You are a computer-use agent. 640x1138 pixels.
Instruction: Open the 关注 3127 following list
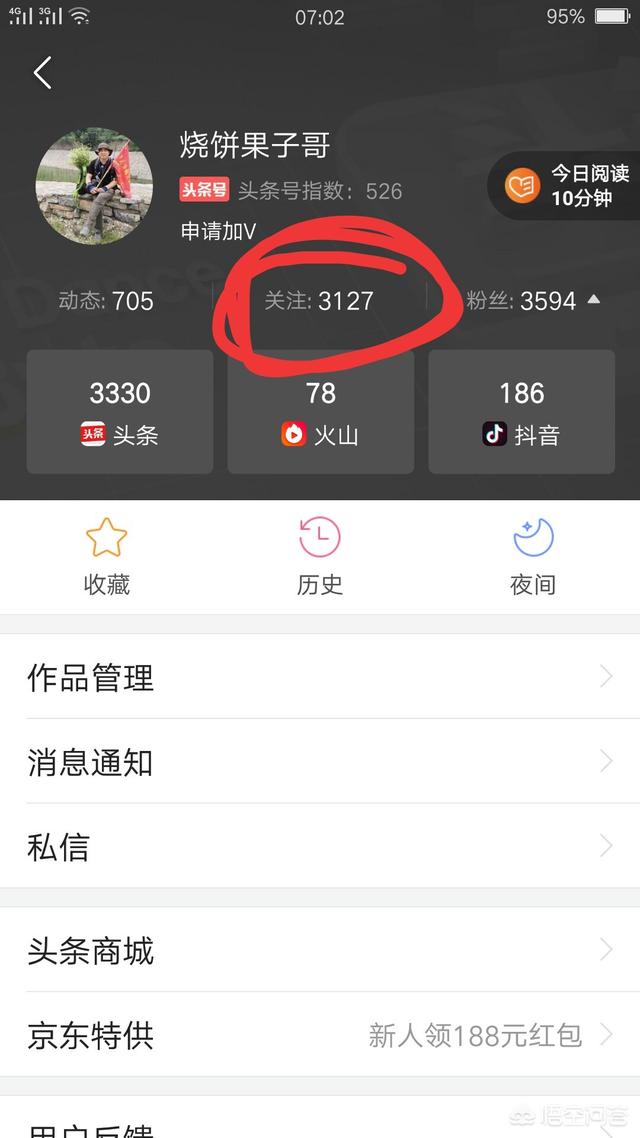pos(318,300)
